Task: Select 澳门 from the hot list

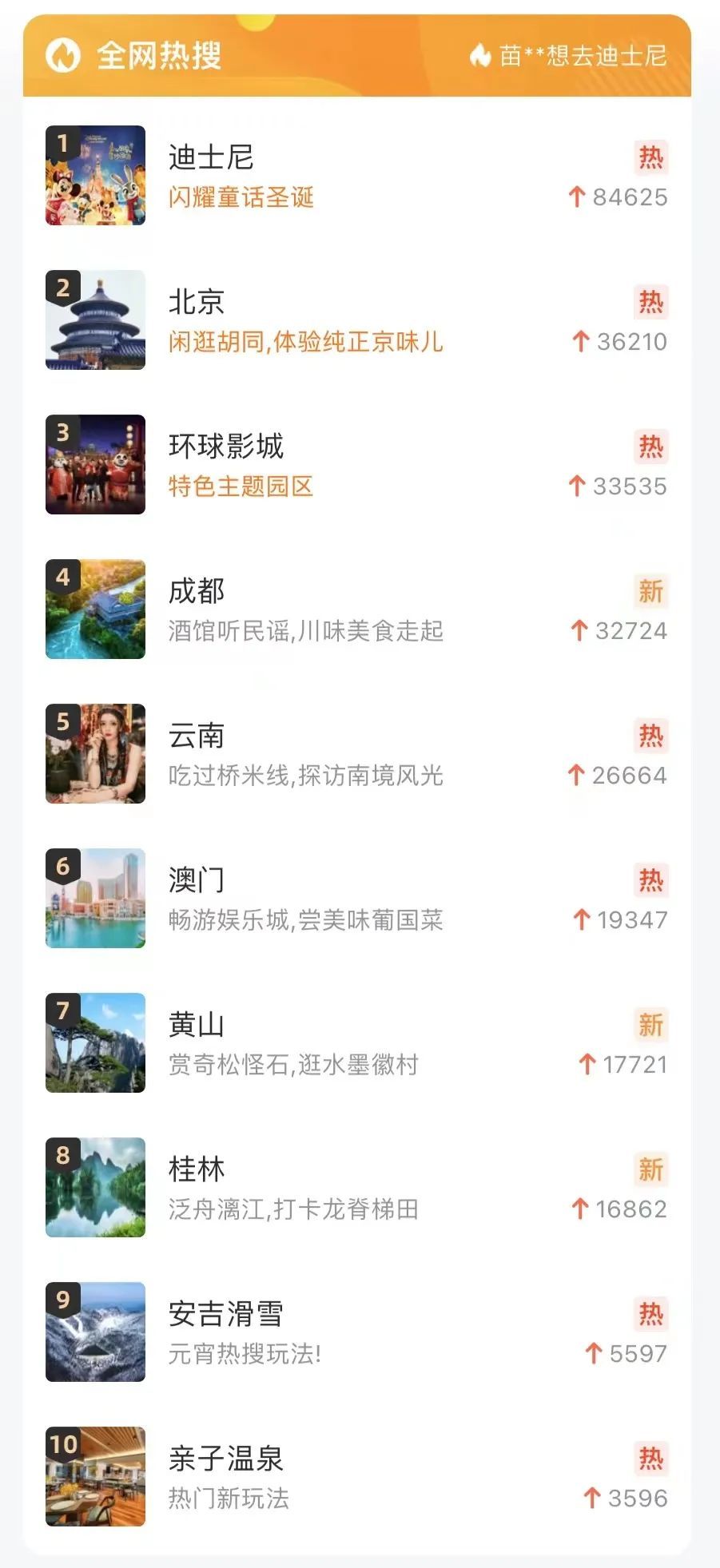Action: coord(197,880)
